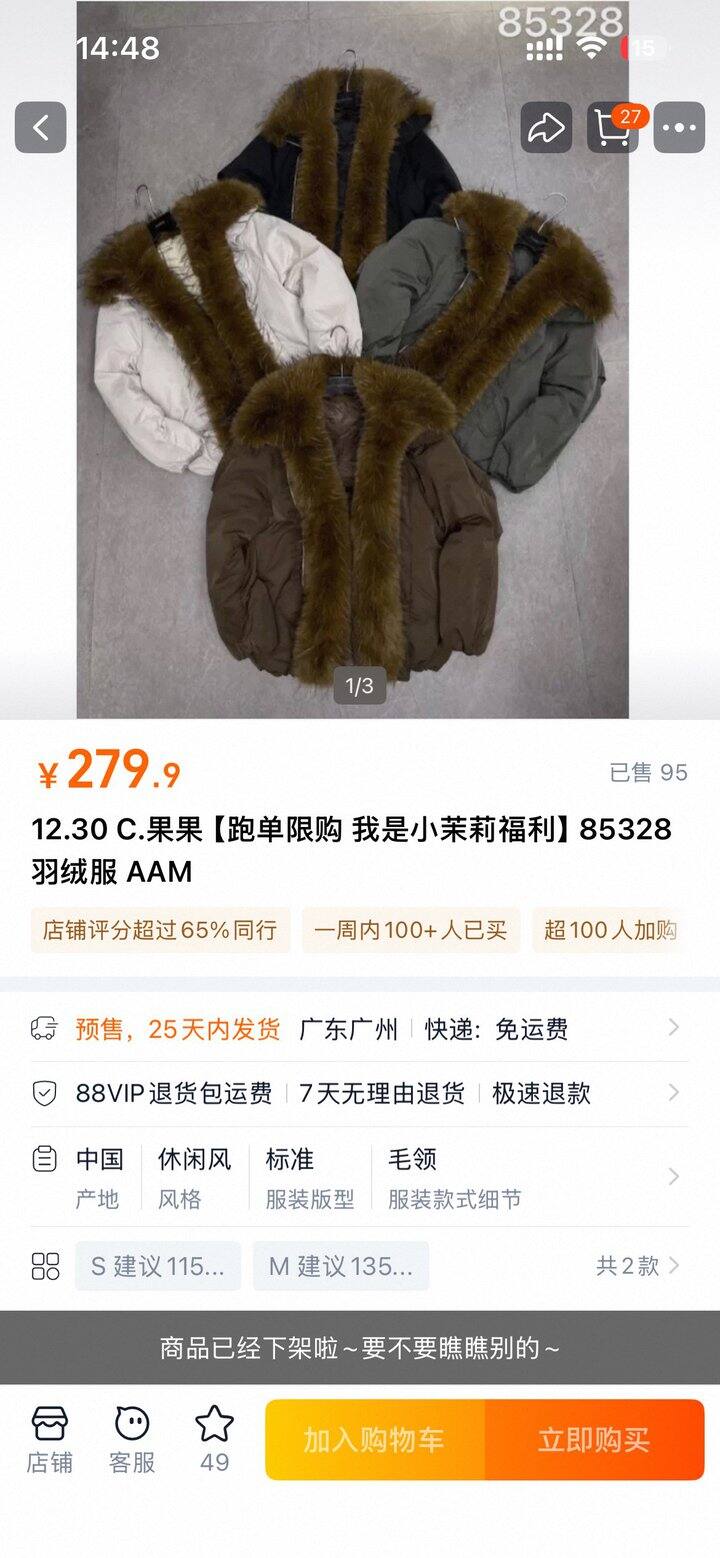Go back using the back arrow
Viewport: 720px width, 1558px height.
41,127
